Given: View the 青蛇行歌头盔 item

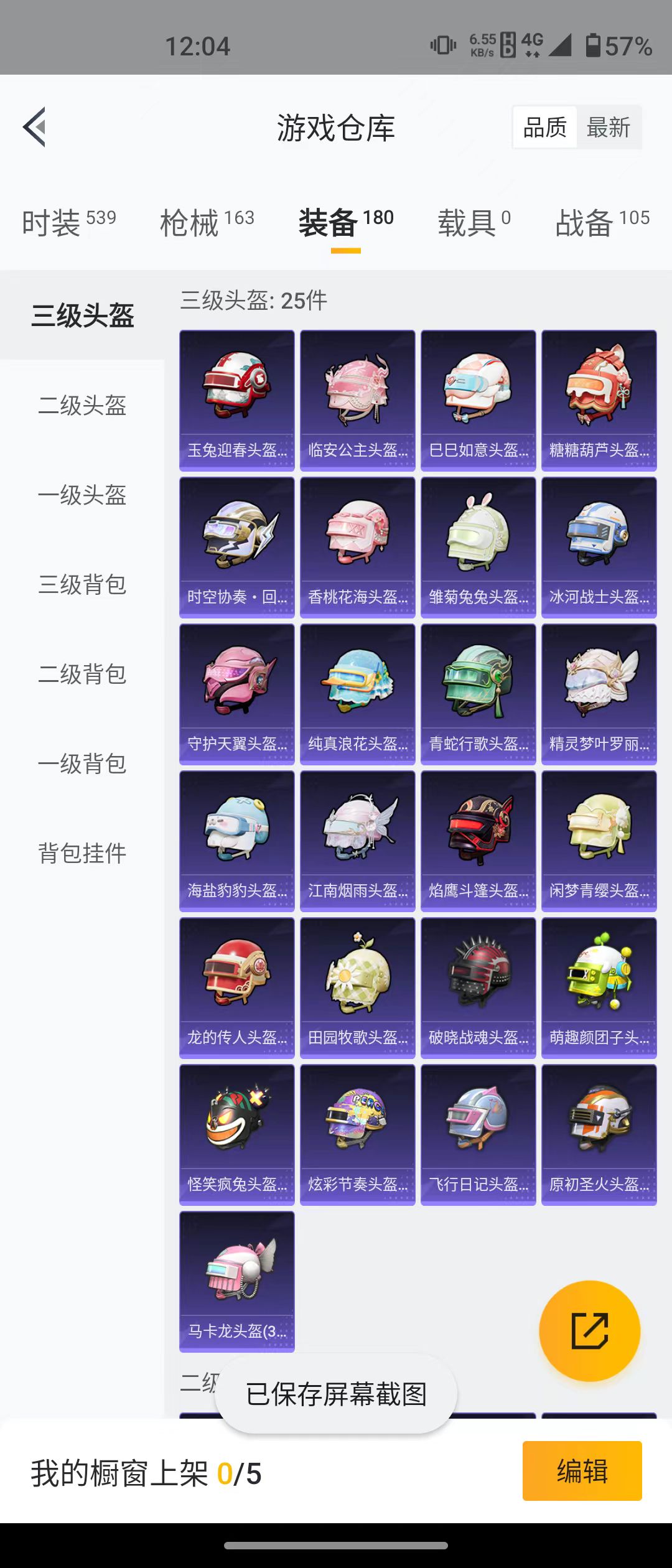Looking at the screenshot, I should [478, 694].
